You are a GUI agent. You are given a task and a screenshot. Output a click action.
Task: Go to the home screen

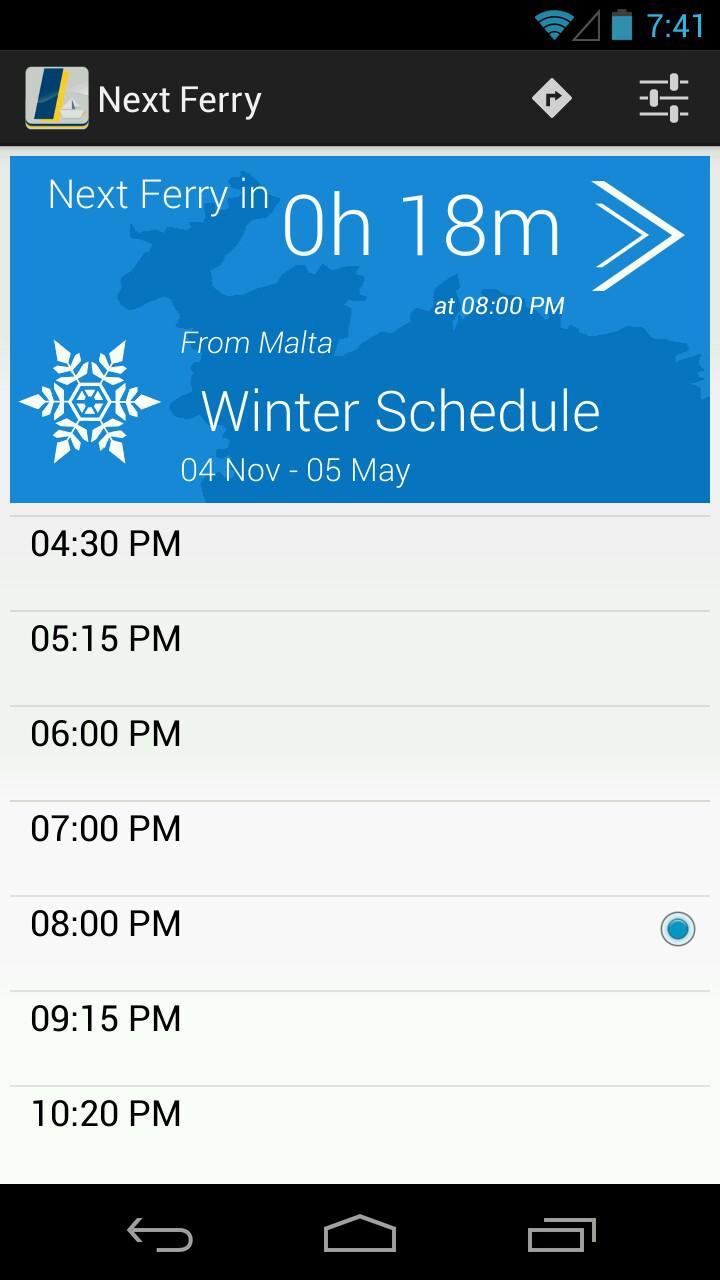coord(360,1234)
